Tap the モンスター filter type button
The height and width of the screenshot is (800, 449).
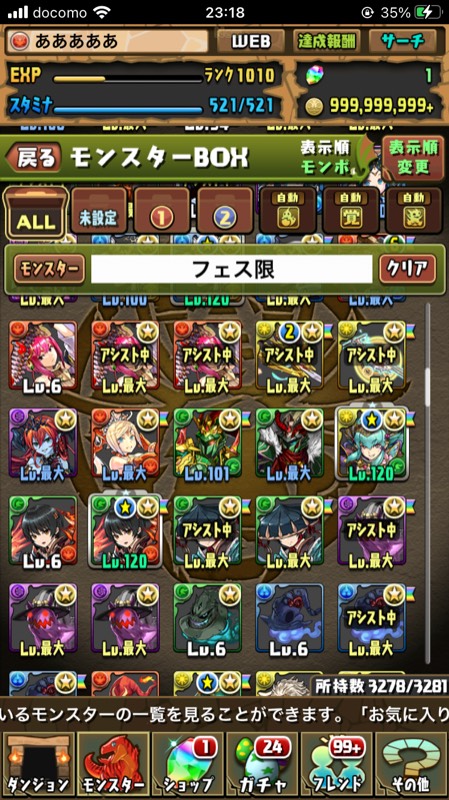tap(49, 269)
